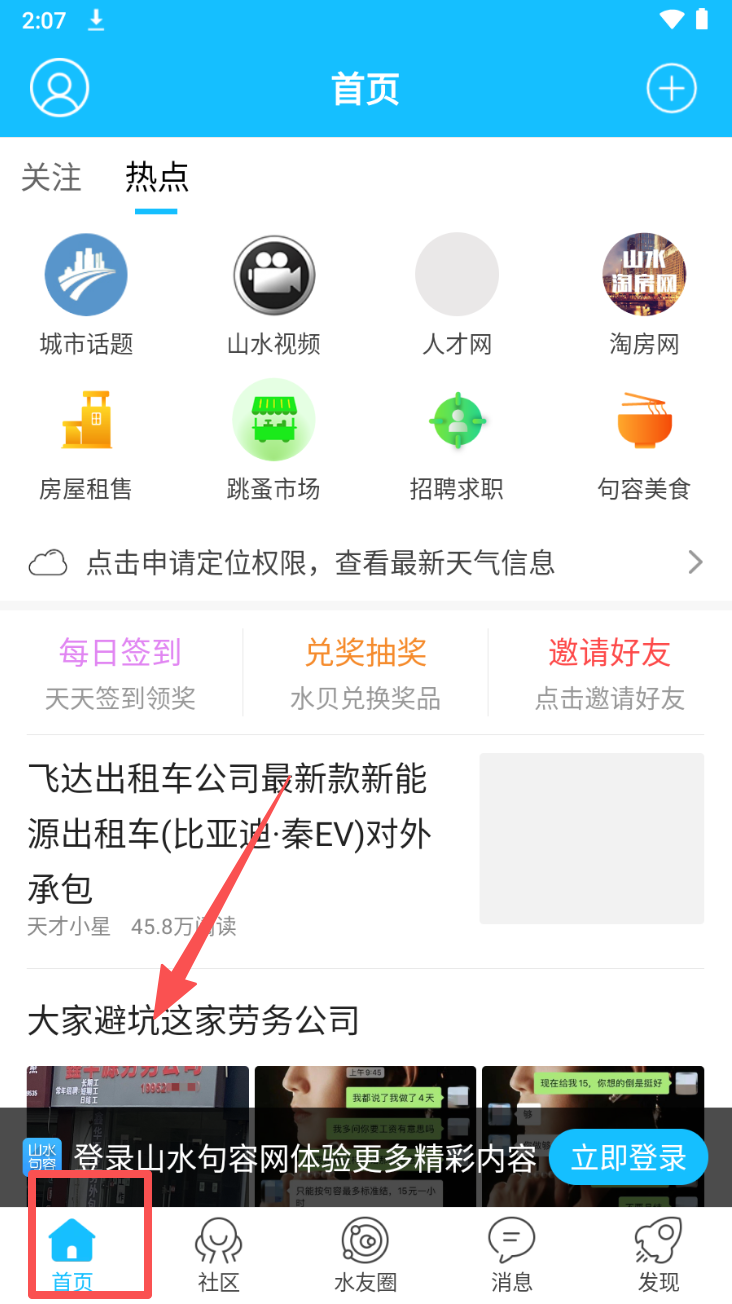Open 兑奖抽奖 prize draw

[x=366, y=672]
